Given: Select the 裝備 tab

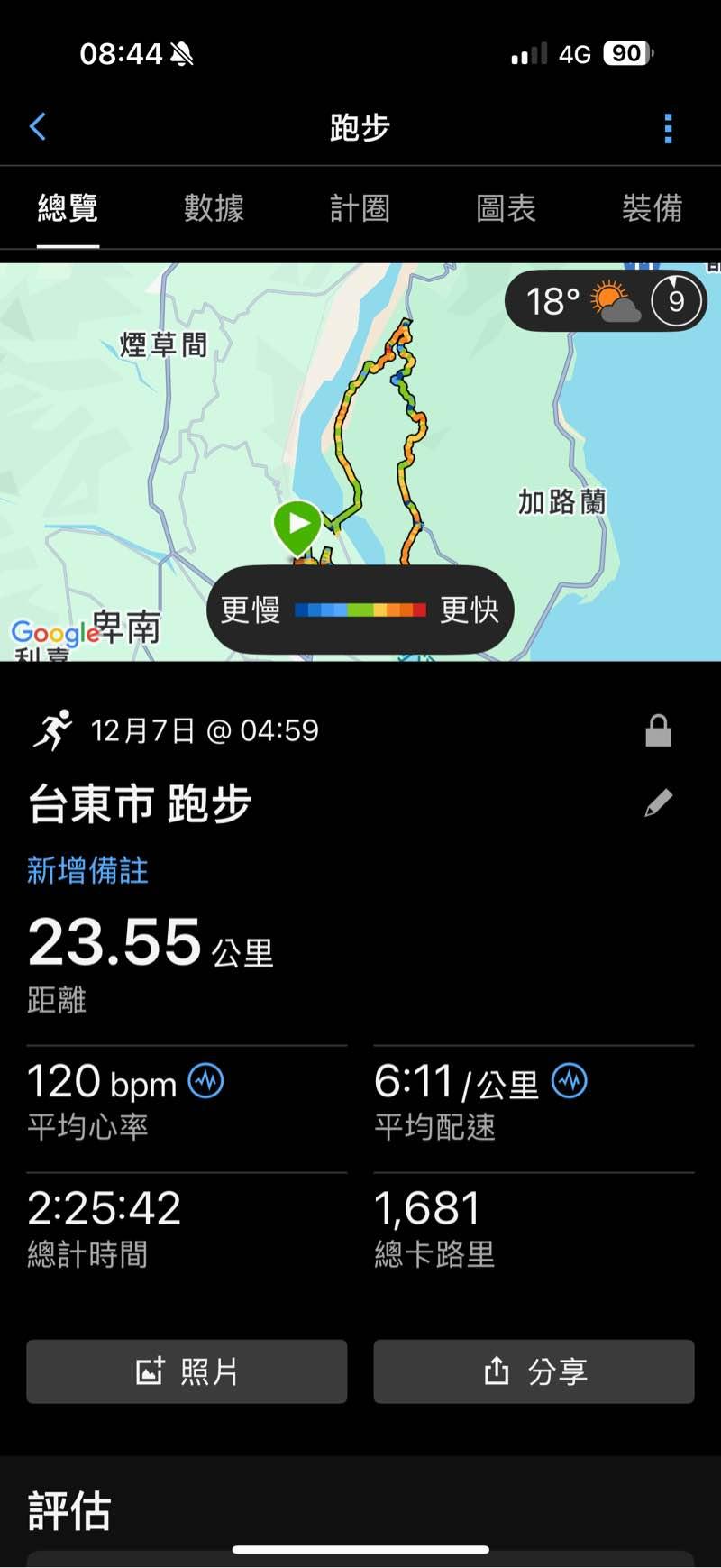Looking at the screenshot, I should (652, 208).
